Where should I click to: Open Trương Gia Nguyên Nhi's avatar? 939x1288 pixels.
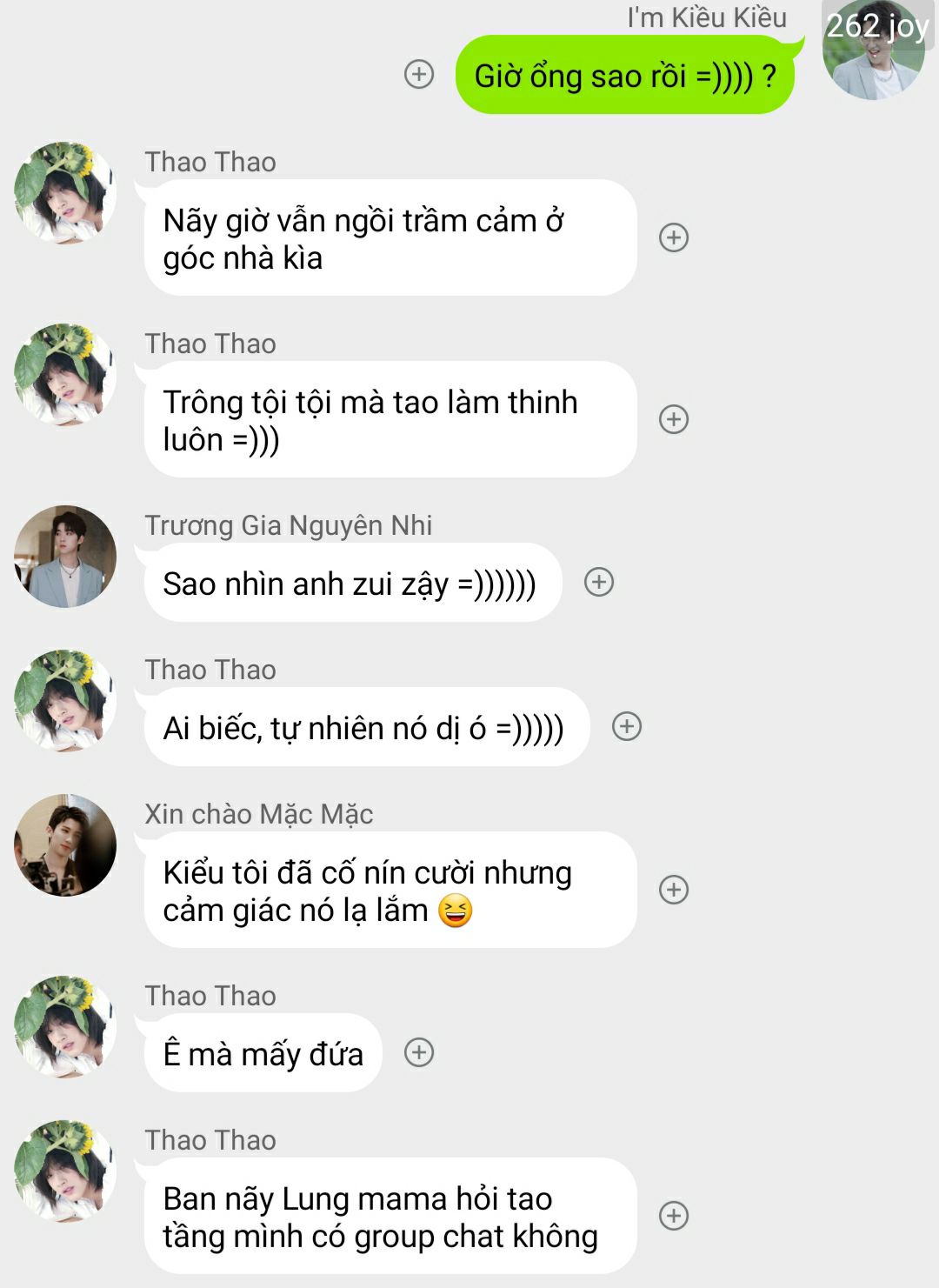click(x=65, y=557)
